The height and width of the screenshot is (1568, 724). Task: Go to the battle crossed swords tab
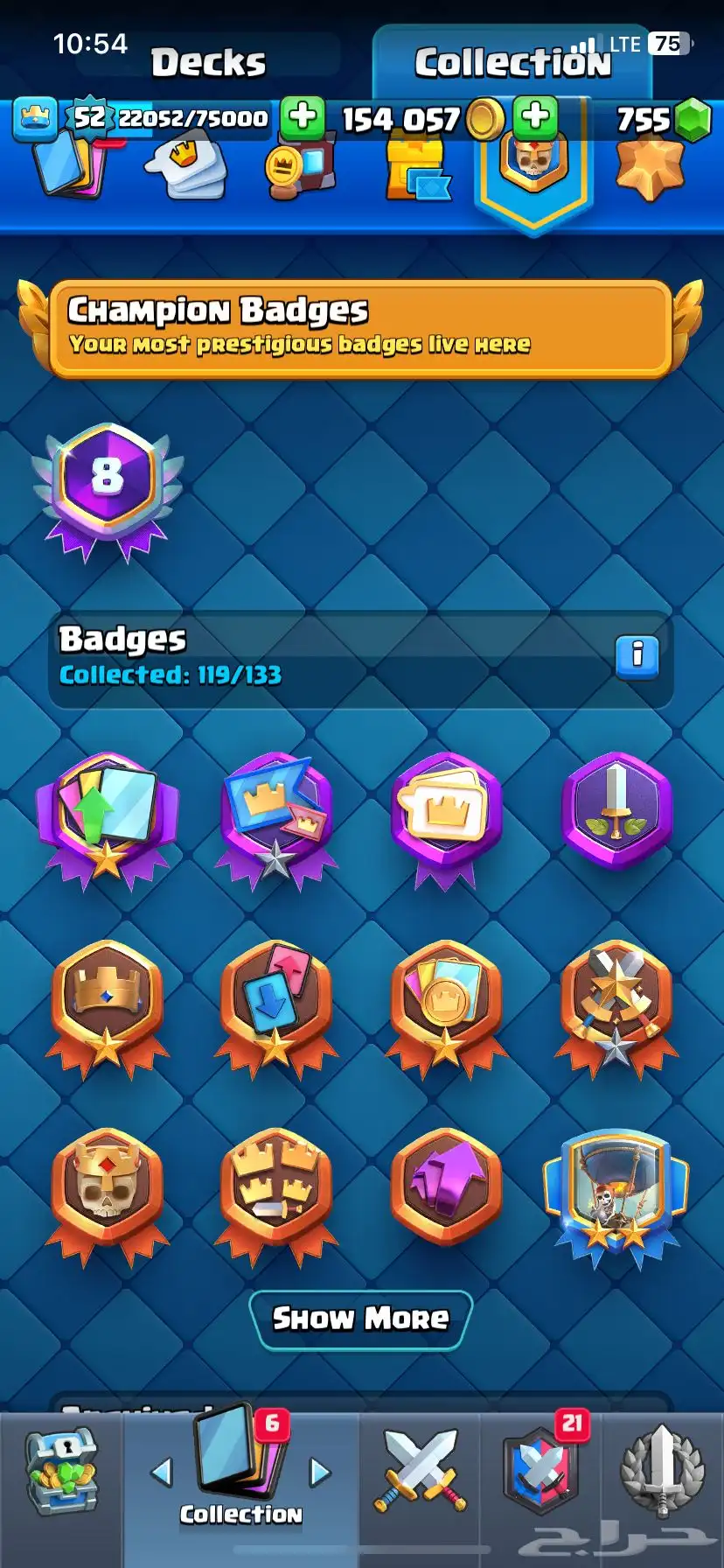[420, 1472]
